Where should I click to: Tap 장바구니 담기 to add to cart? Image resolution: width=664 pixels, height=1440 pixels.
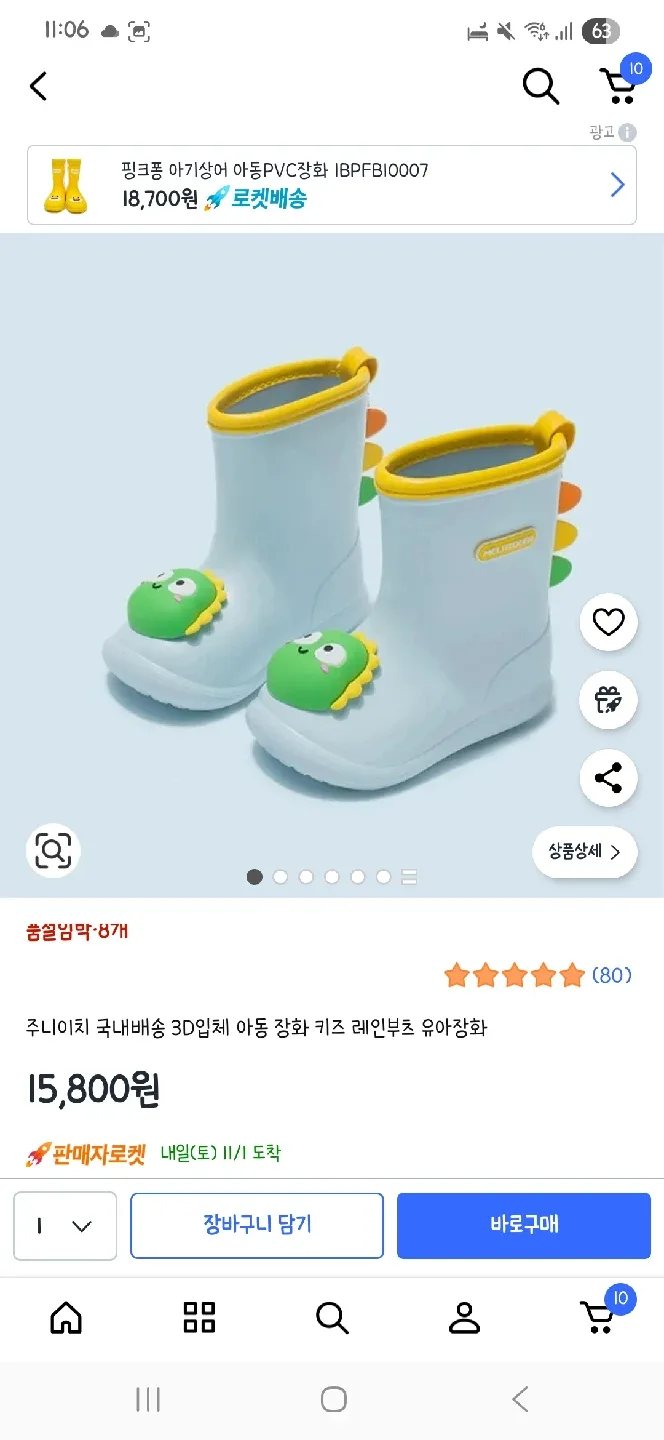pos(257,1225)
